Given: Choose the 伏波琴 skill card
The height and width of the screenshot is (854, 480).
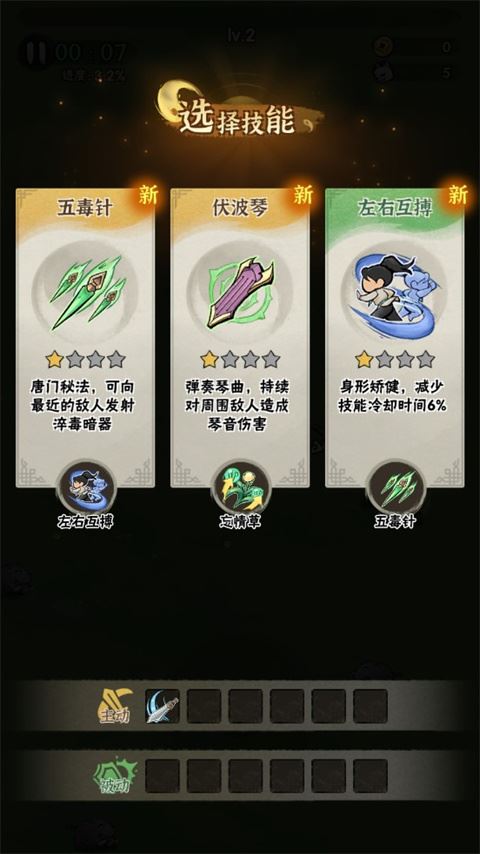Looking at the screenshot, I should coord(240,338).
